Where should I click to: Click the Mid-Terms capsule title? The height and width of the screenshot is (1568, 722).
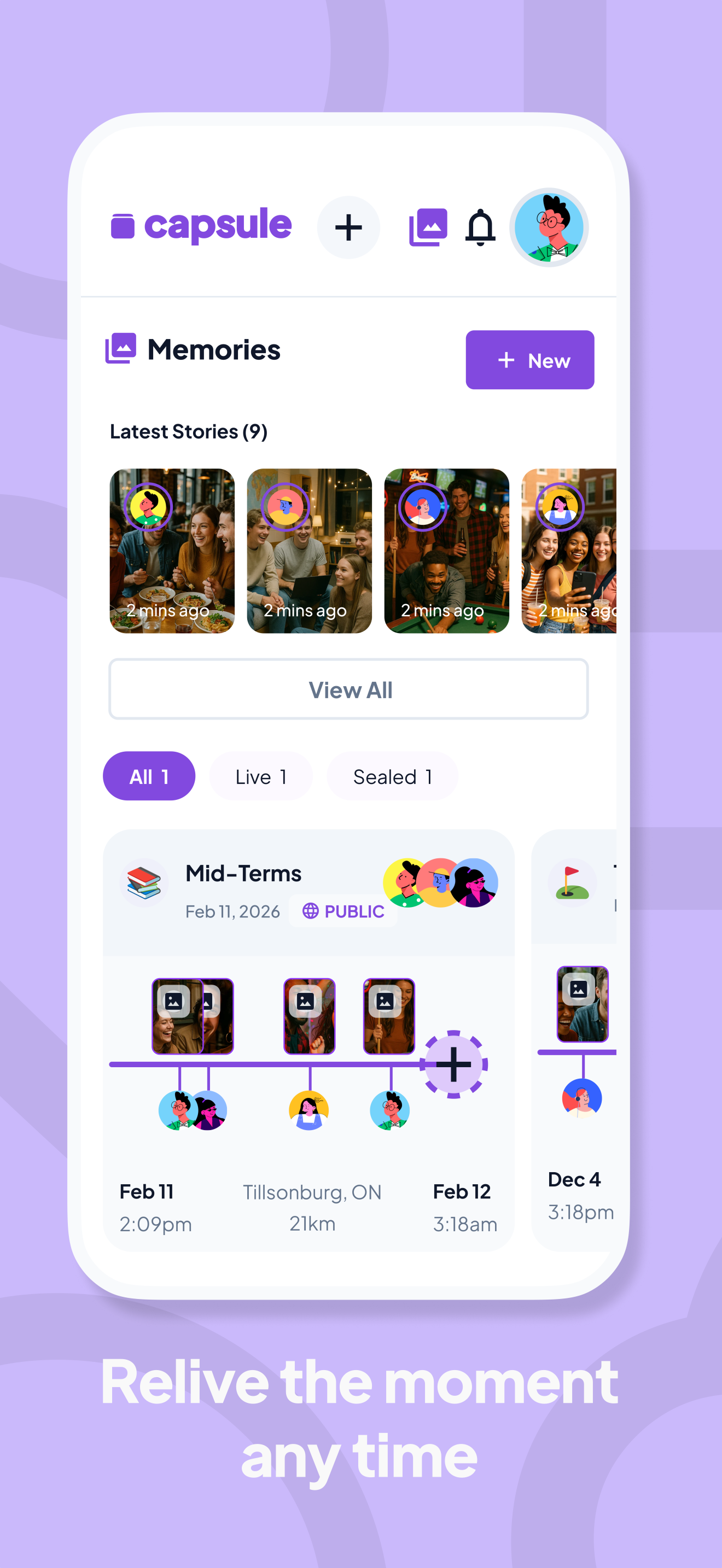point(243,873)
